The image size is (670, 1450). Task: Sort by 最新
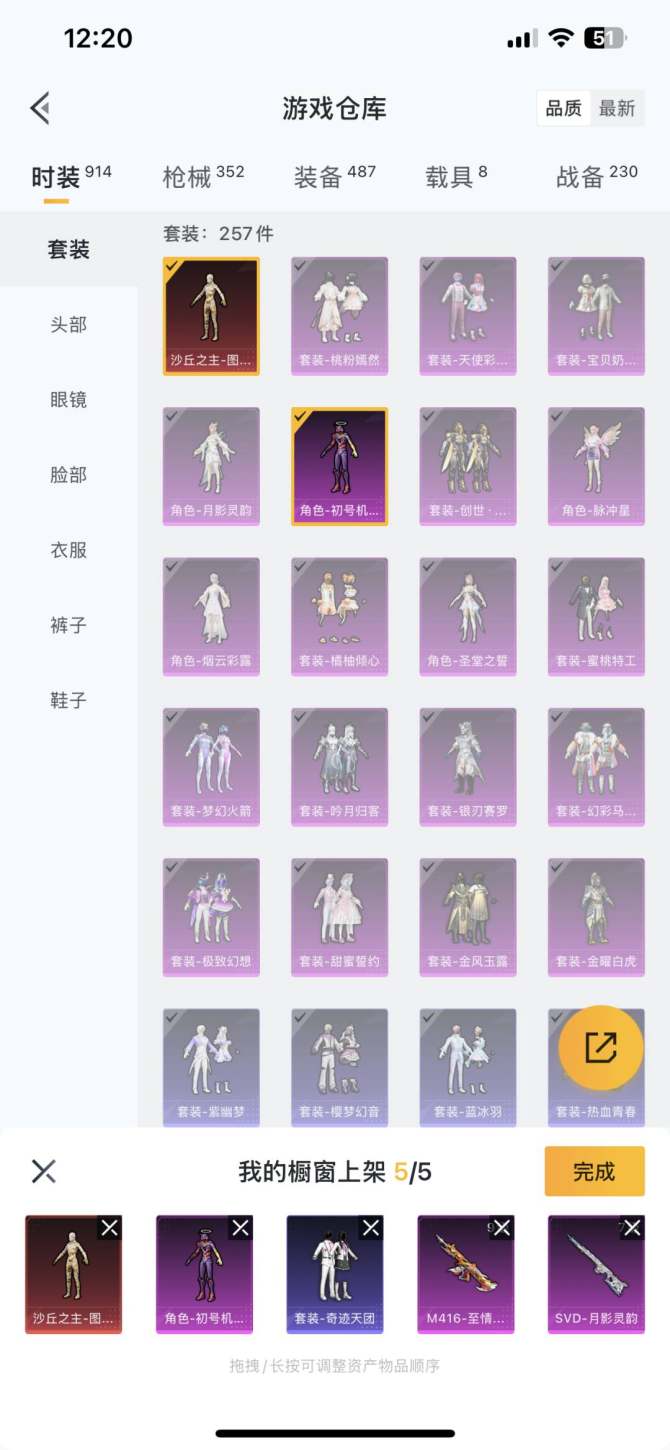(x=617, y=109)
